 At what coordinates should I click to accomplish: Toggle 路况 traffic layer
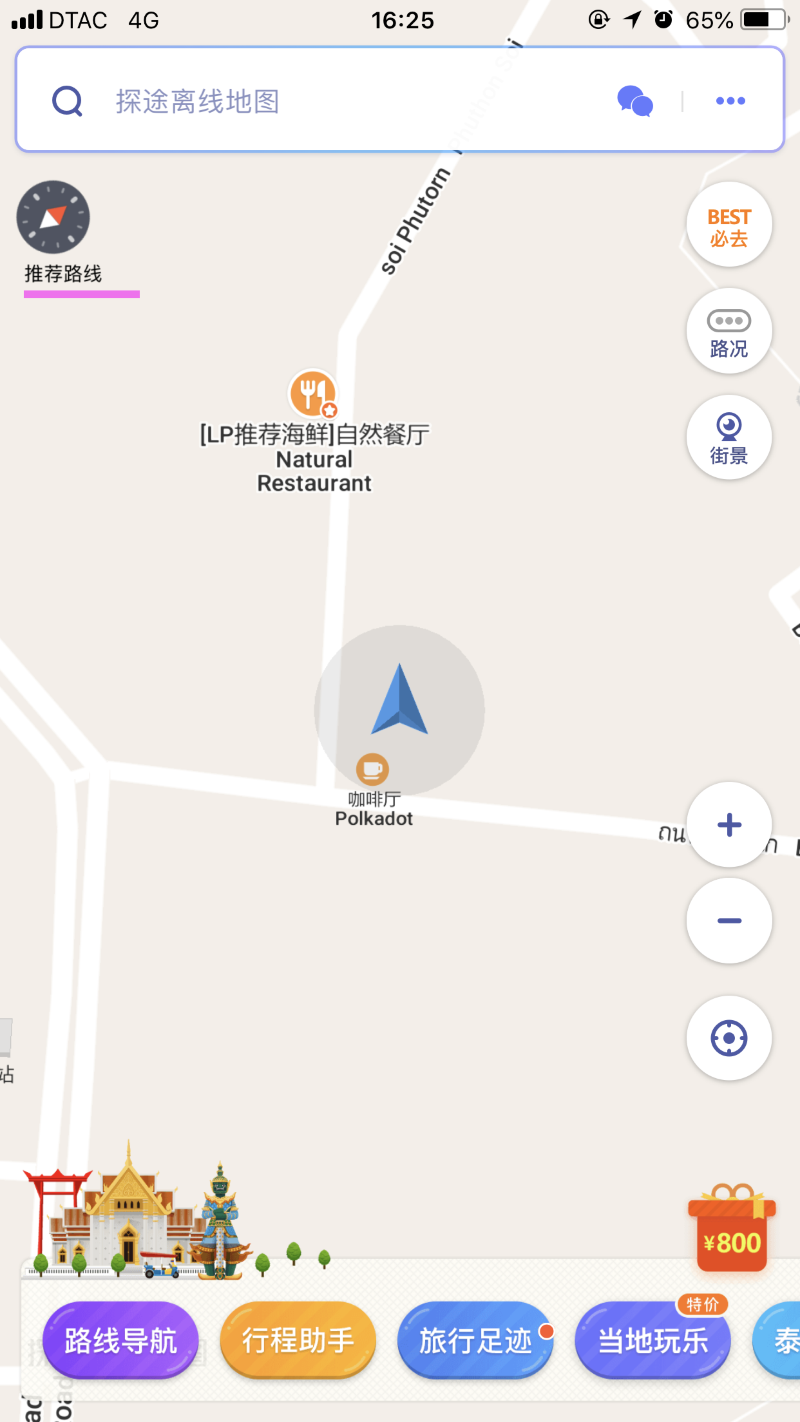(729, 332)
